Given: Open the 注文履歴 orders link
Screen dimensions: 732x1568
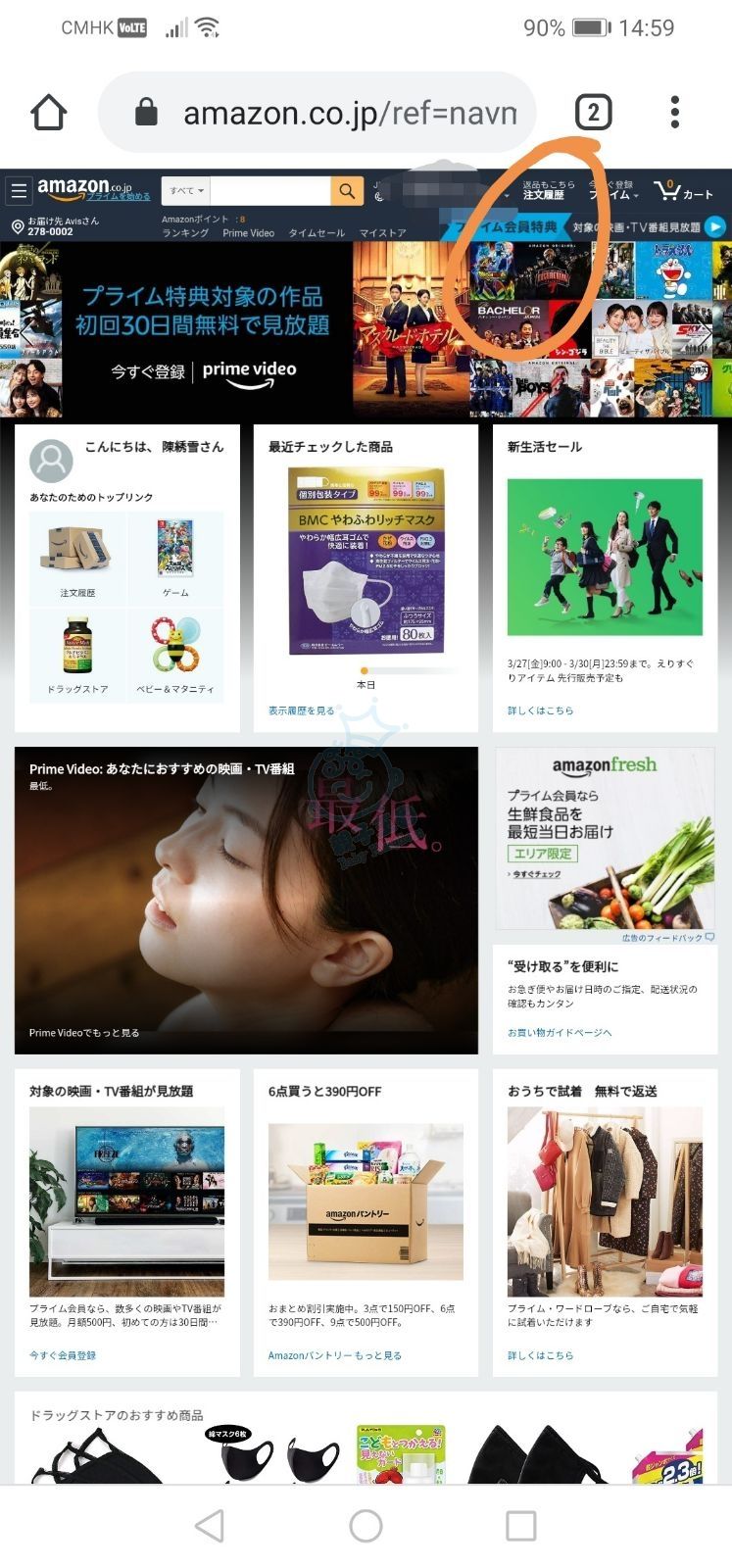Looking at the screenshot, I should coord(545,190).
